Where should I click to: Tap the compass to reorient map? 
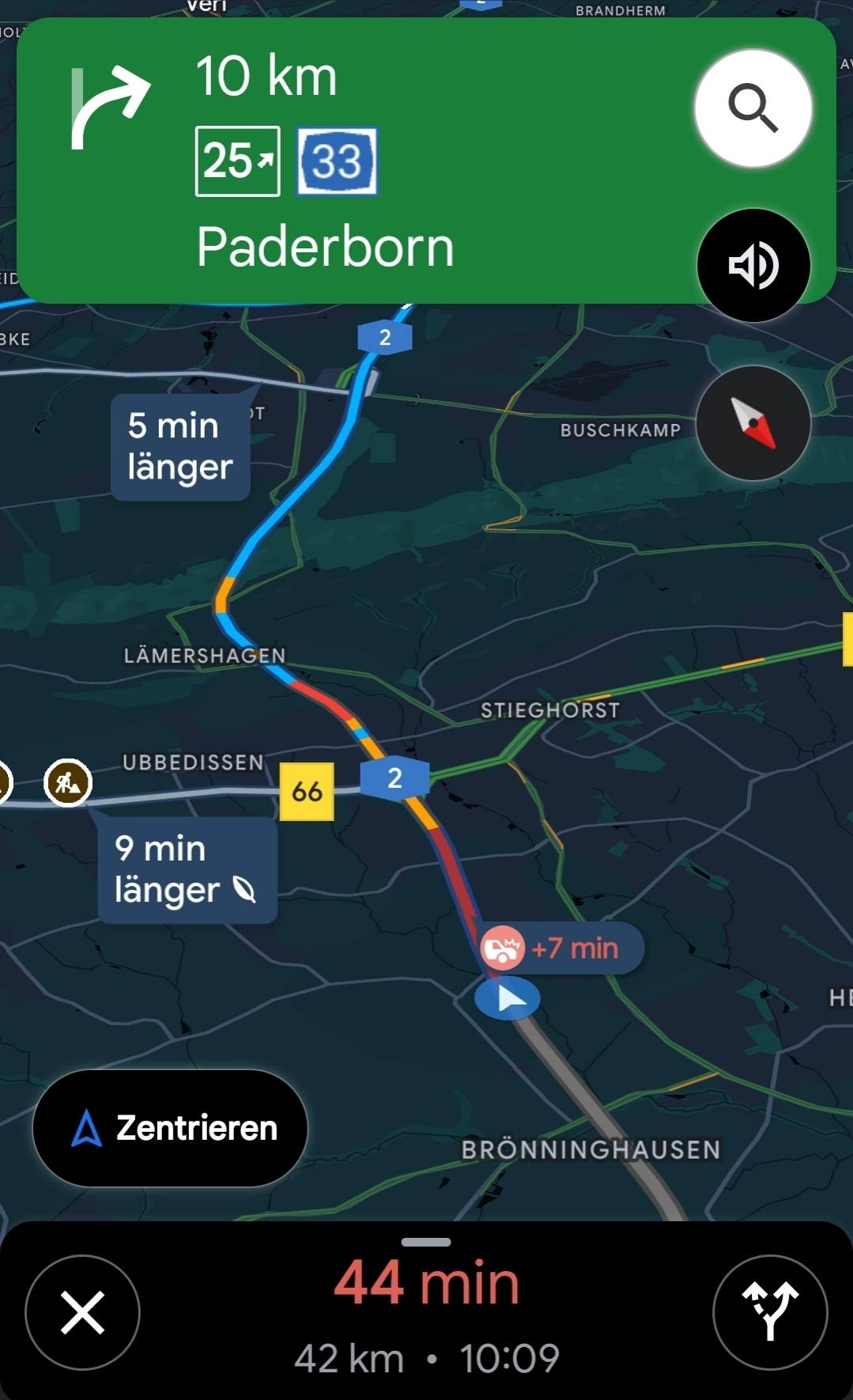click(x=753, y=423)
